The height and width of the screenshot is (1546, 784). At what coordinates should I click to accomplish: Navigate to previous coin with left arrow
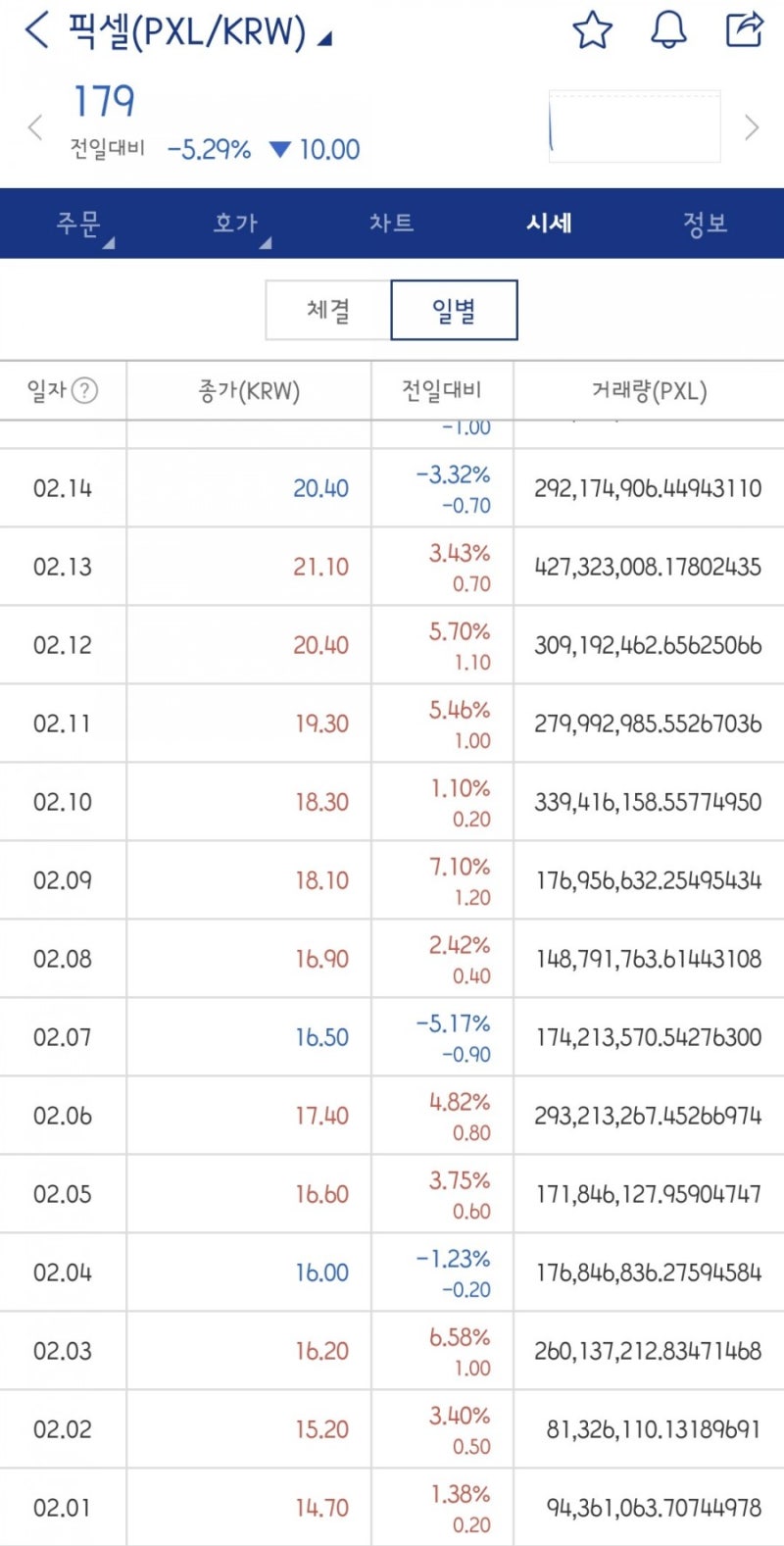[x=34, y=127]
